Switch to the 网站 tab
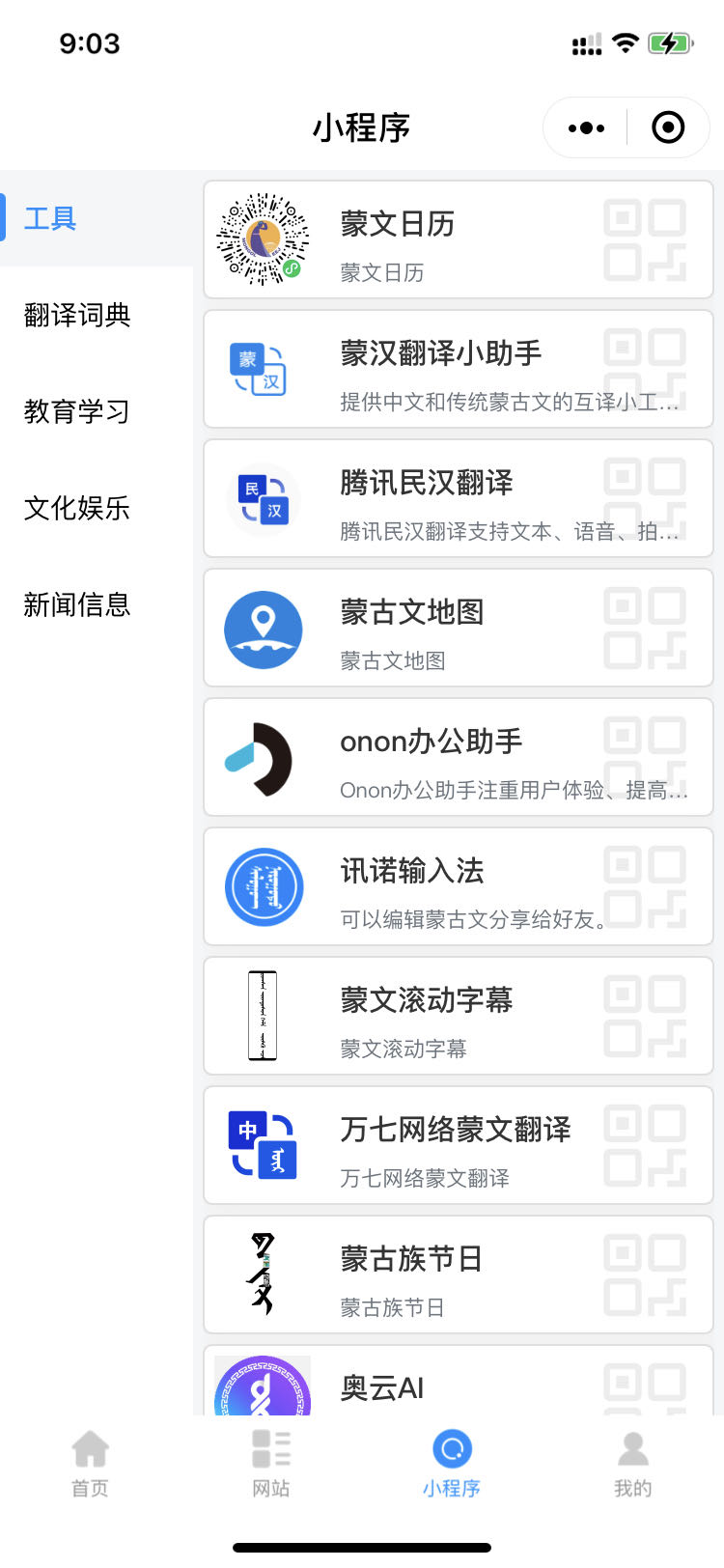724x1568 pixels. [271, 1463]
